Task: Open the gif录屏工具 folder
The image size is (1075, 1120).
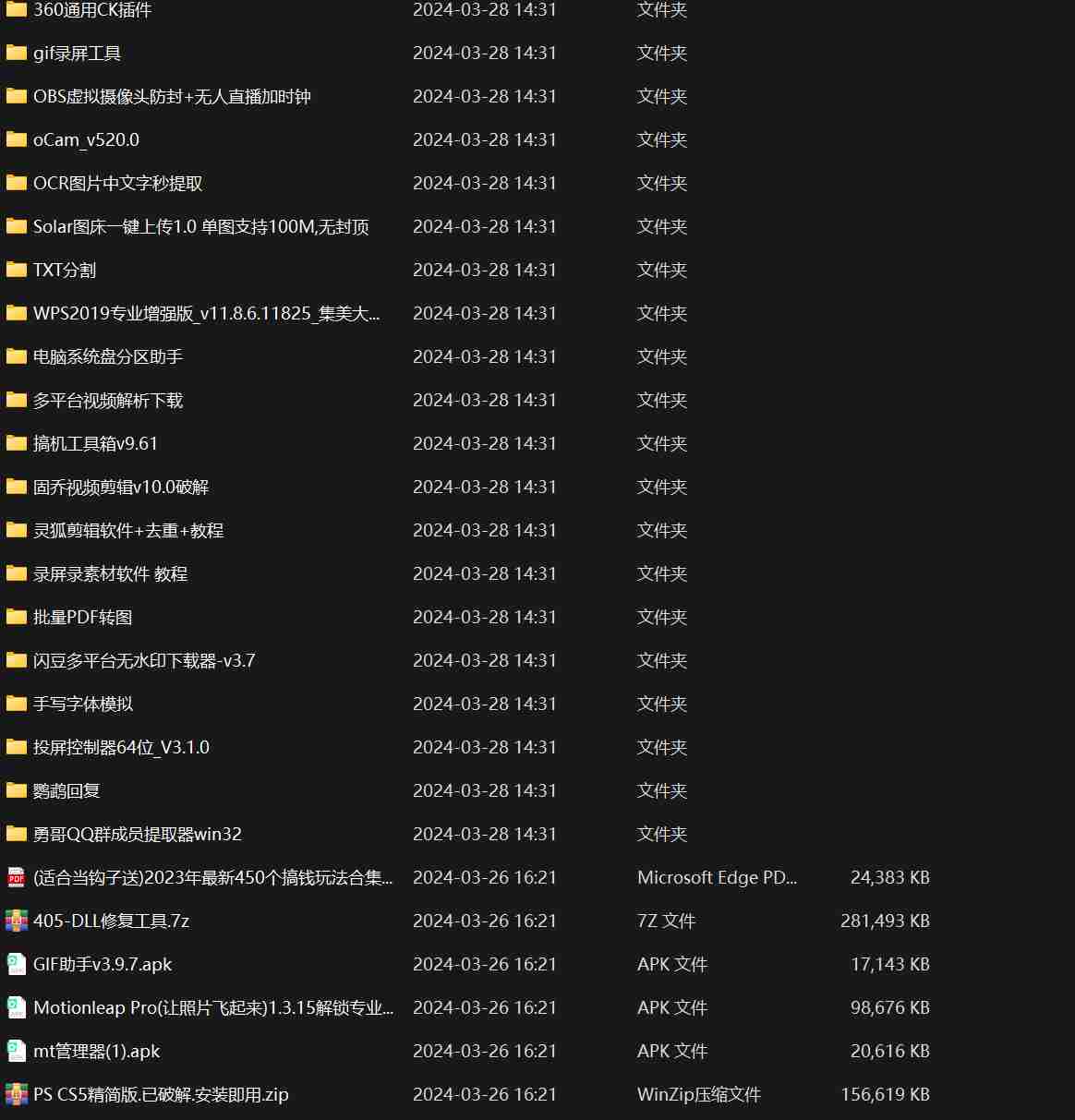Action: coord(77,54)
